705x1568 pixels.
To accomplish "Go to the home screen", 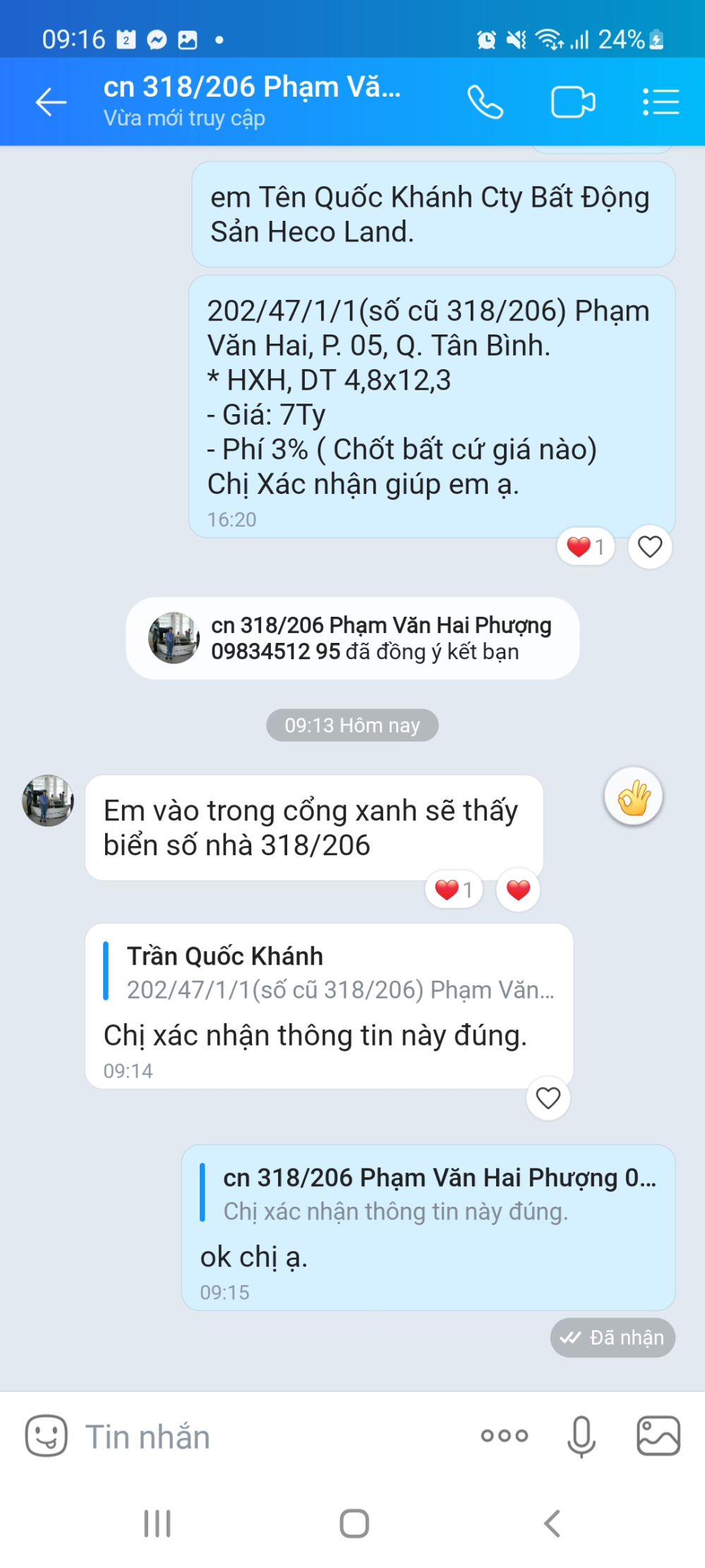I will [x=354, y=1523].
